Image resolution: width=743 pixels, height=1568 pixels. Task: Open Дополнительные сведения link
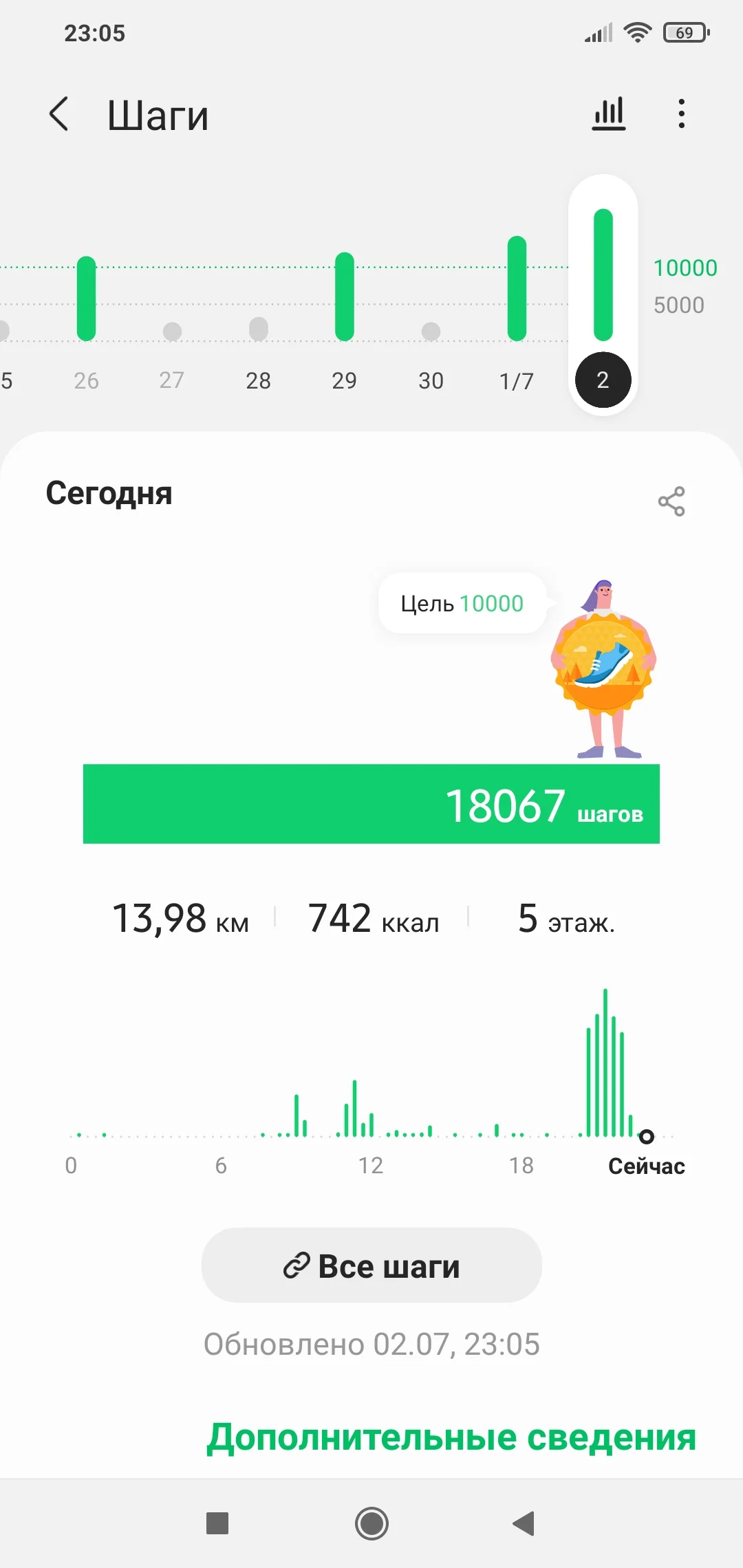tap(451, 1437)
